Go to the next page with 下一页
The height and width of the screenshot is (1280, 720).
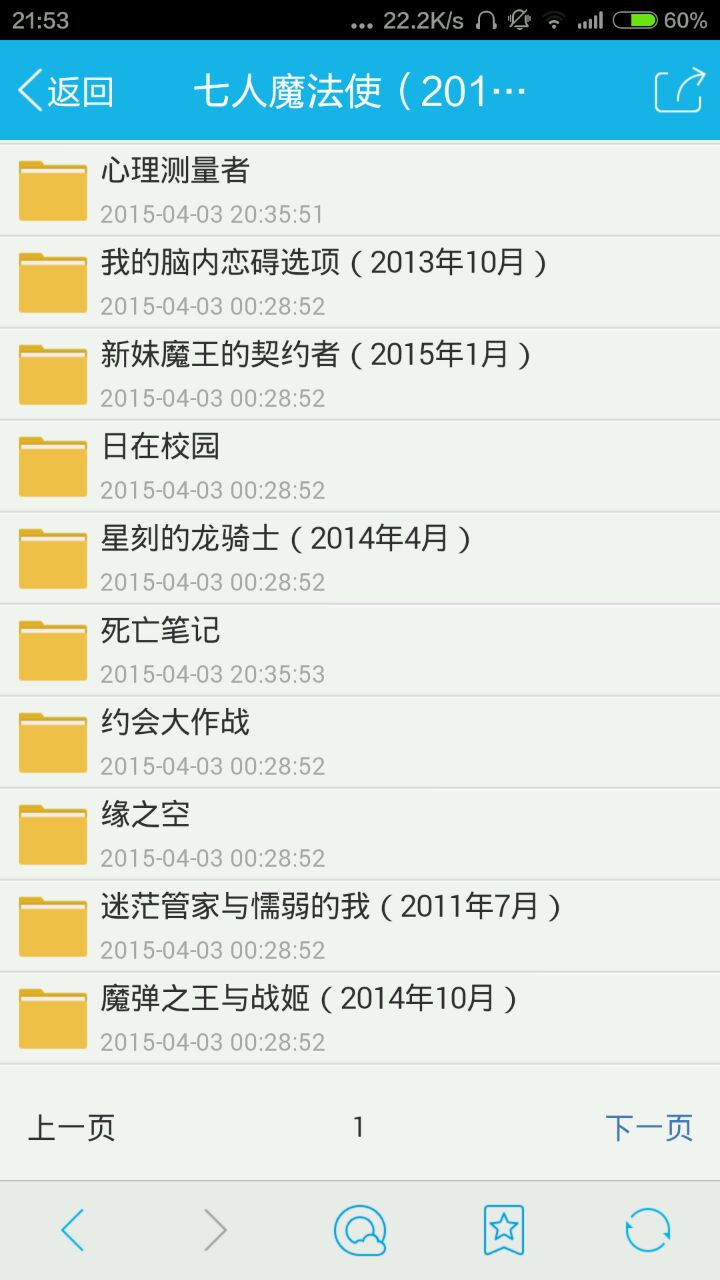point(649,1128)
